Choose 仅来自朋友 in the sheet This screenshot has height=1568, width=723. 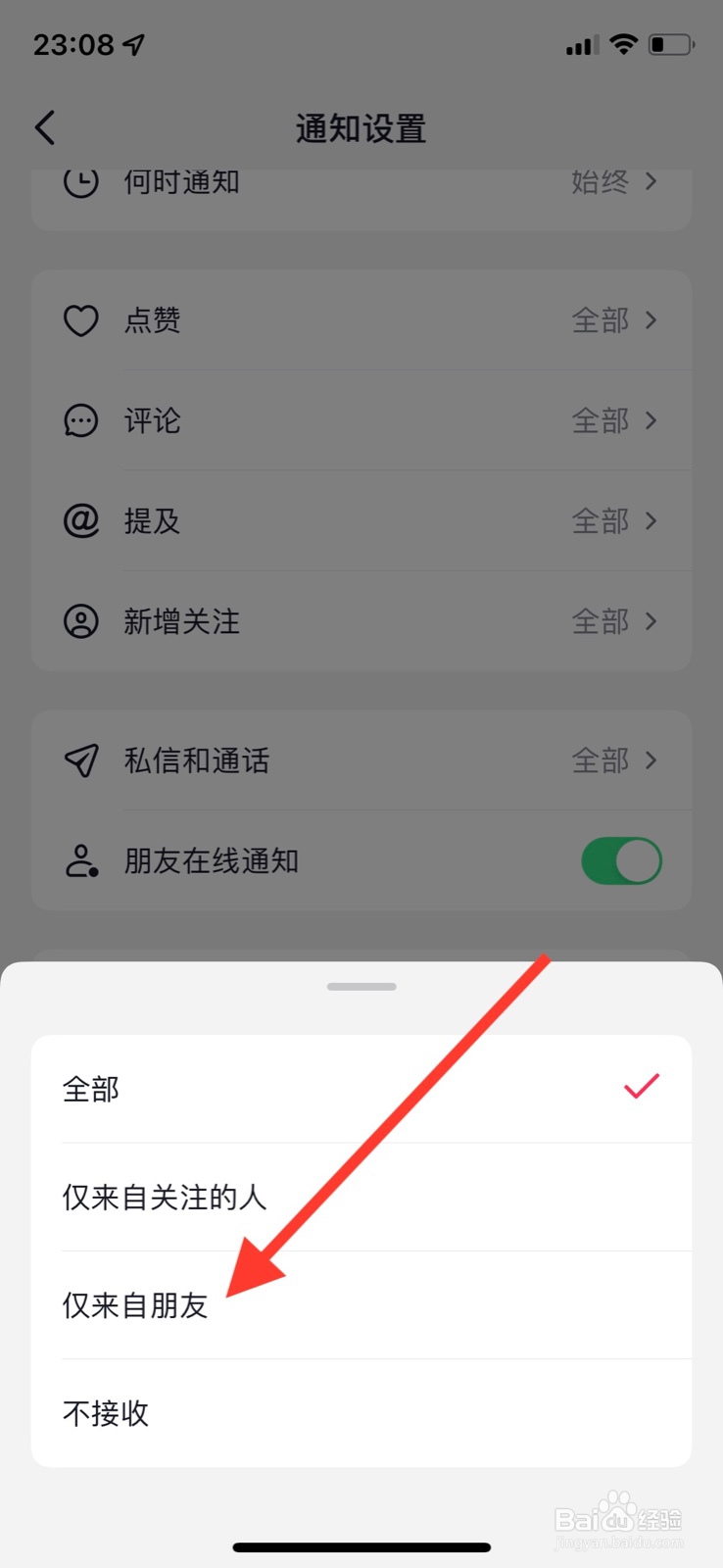pos(133,1305)
